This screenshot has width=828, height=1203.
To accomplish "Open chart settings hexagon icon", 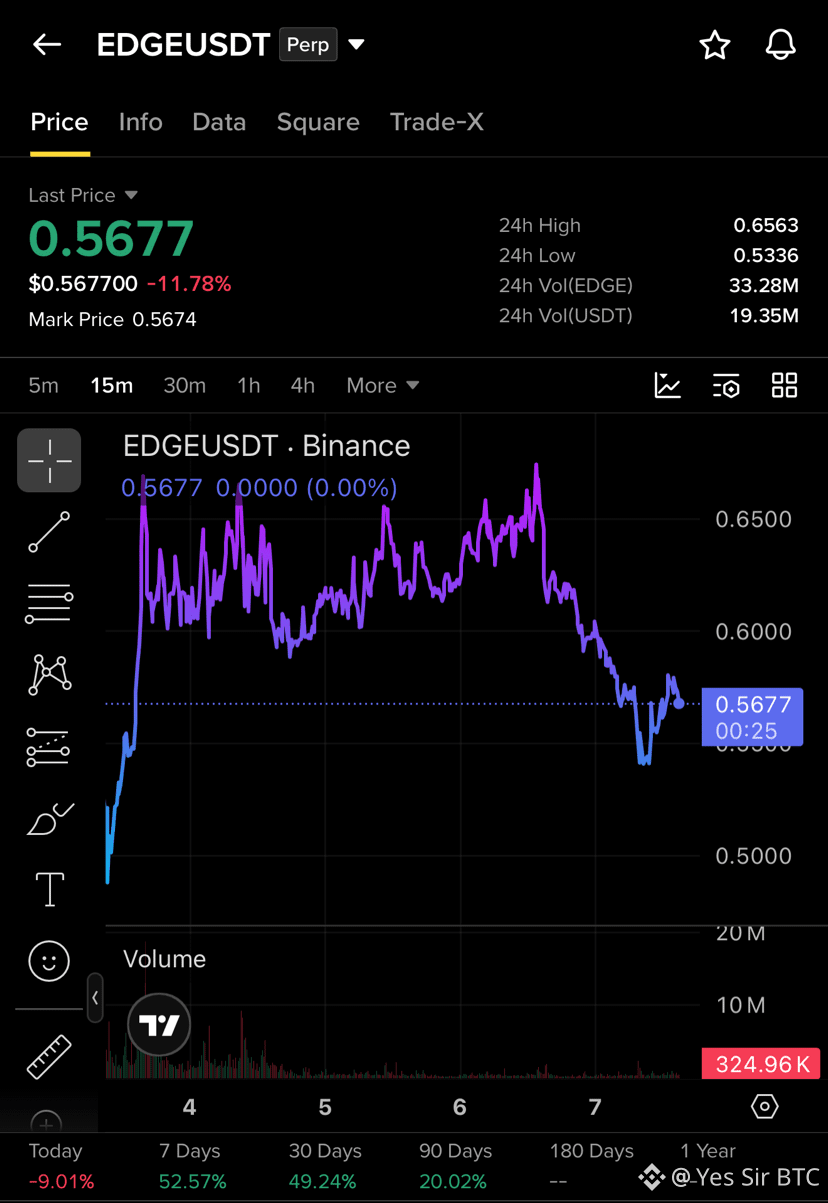I will (764, 1107).
